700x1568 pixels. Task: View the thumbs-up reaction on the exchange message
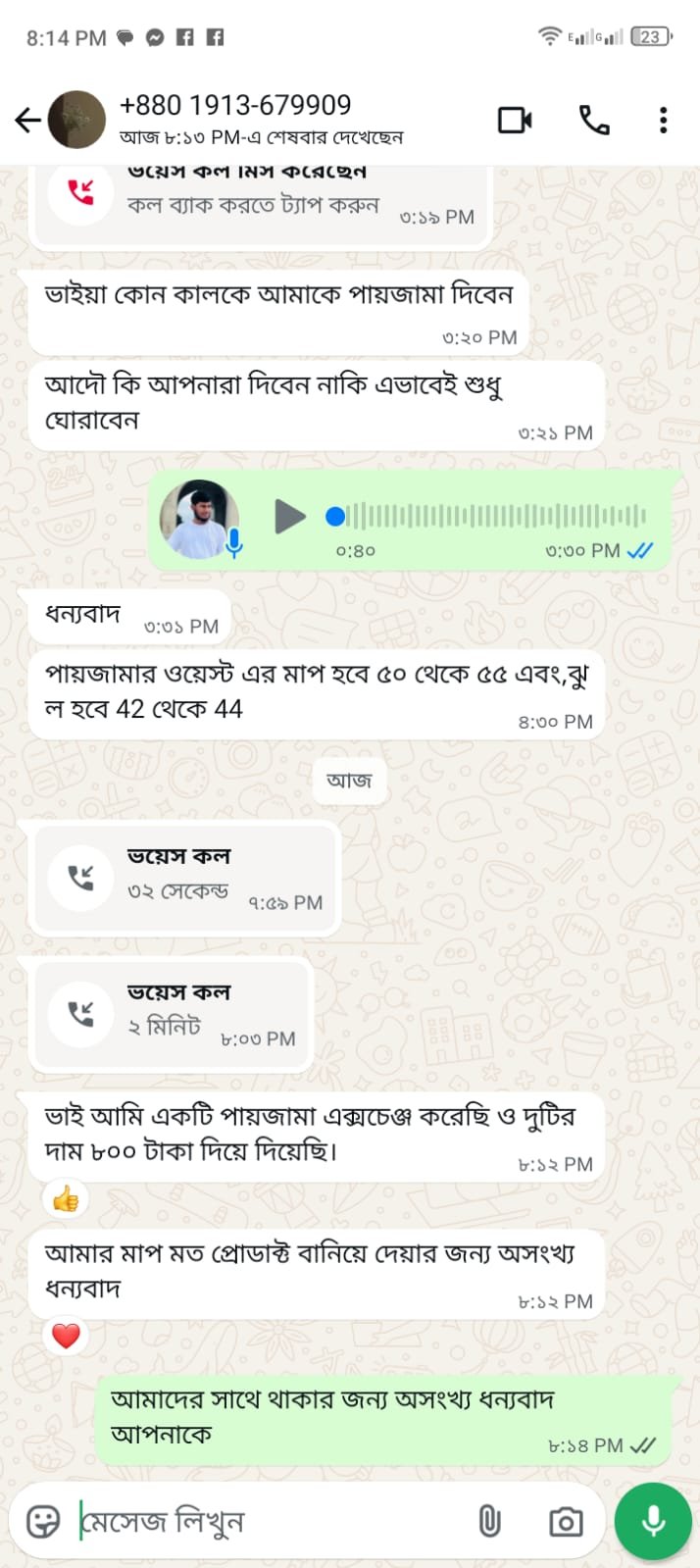pyautogui.click(x=66, y=1198)
